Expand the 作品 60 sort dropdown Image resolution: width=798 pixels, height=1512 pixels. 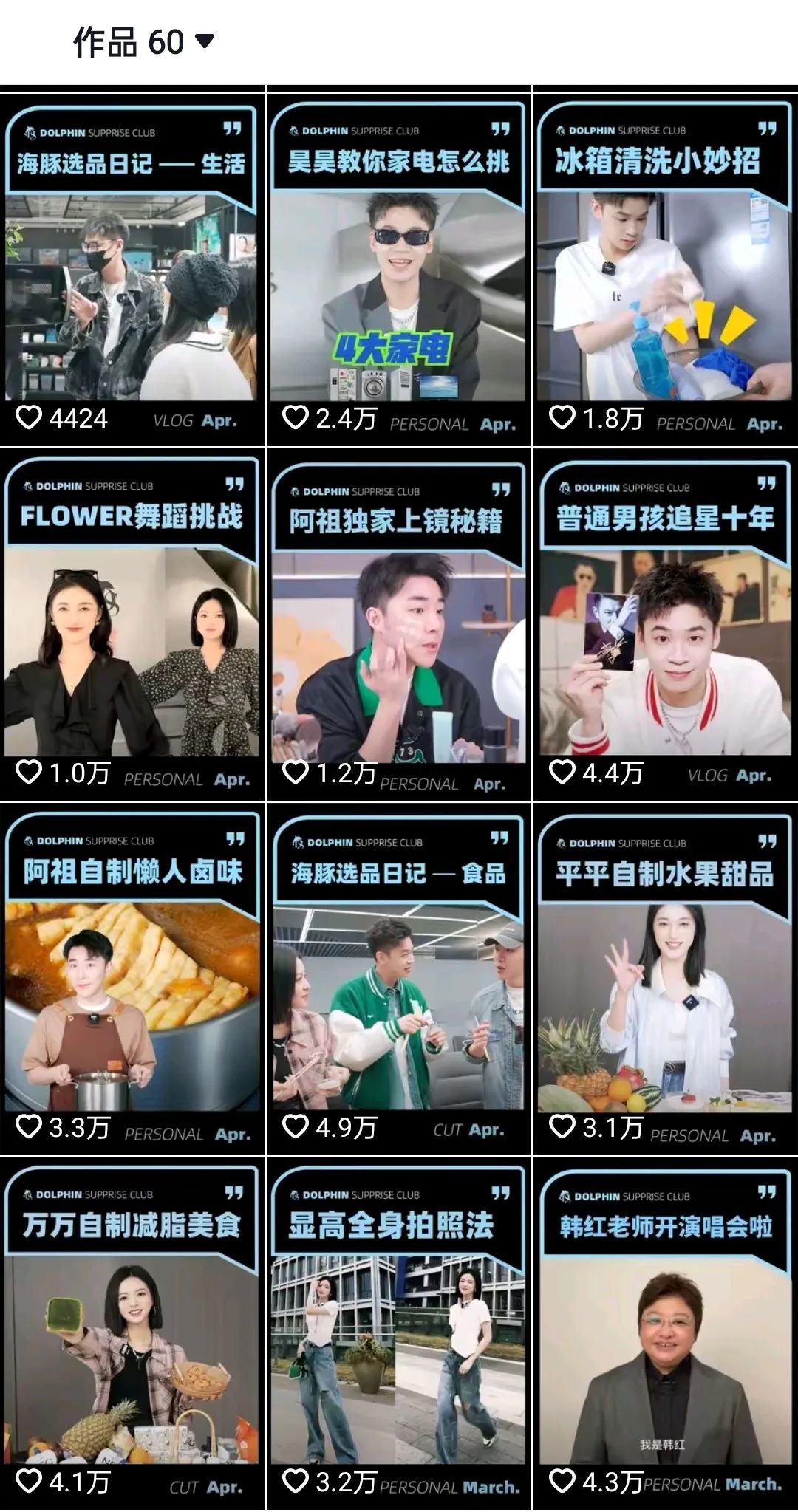(204, 41)
